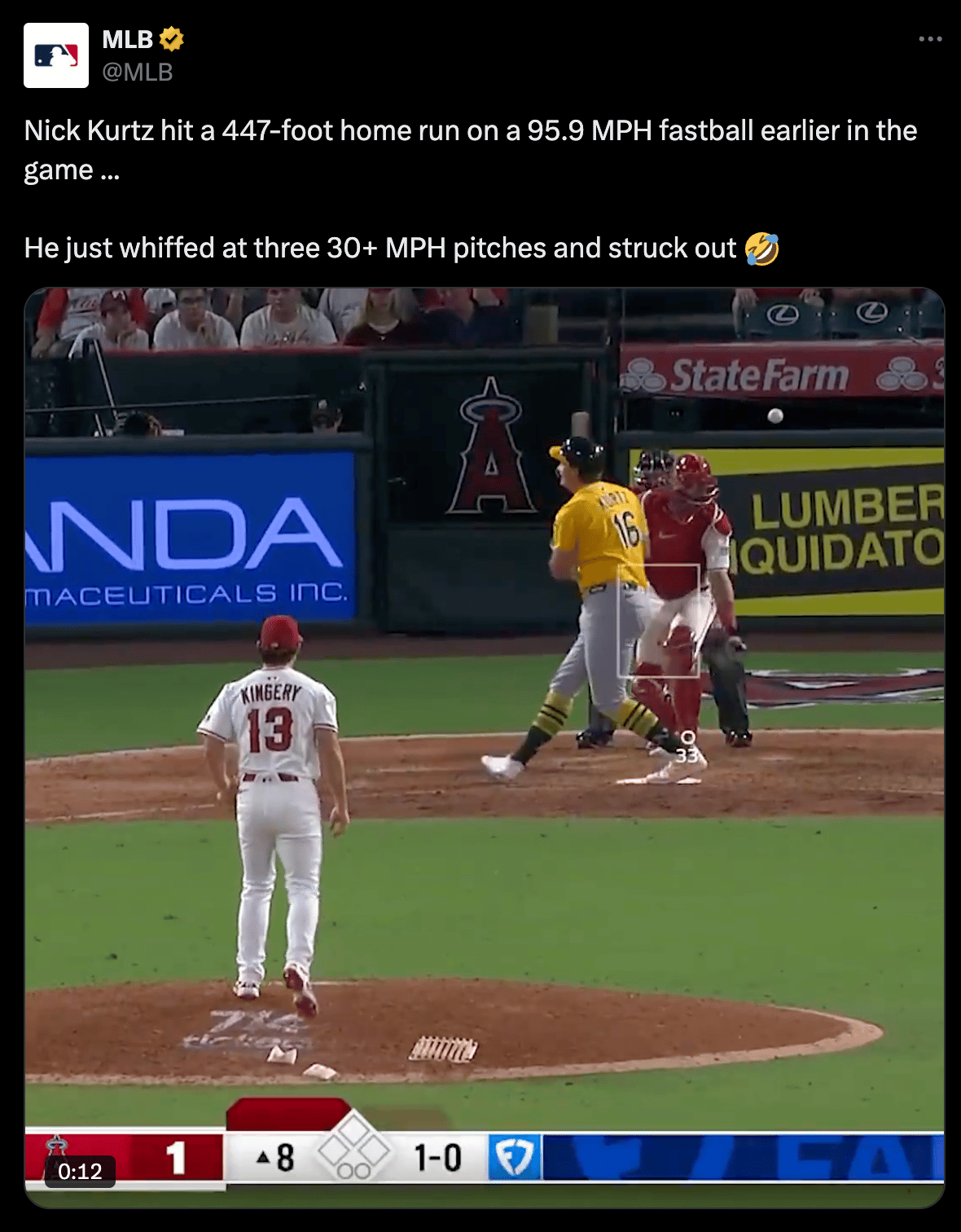Play the Nick Kurtz strikeout video
This screenshot has height=1232, width=961.
[x=485, y=746]
